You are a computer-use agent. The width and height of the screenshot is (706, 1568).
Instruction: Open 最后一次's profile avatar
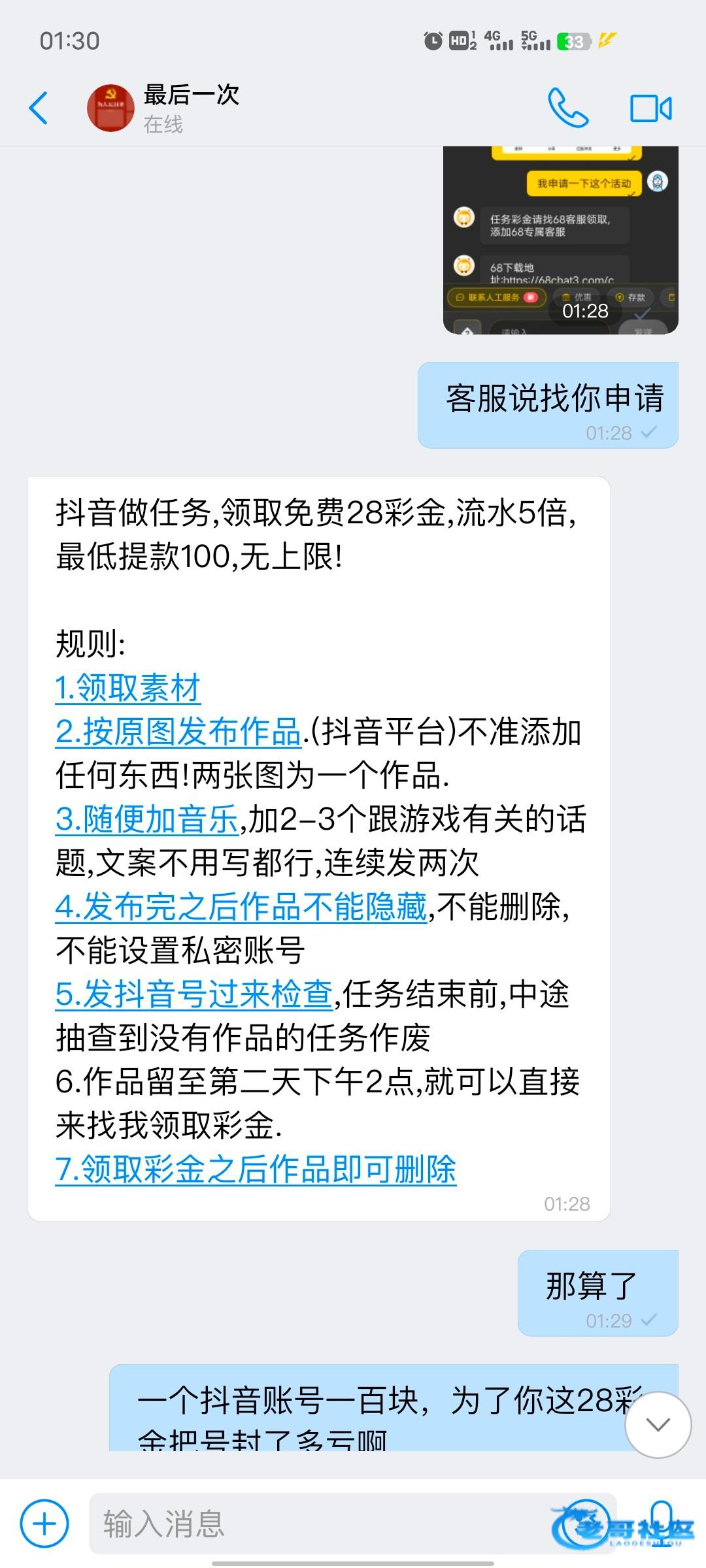pyautogui.click(x=110, y=108)
